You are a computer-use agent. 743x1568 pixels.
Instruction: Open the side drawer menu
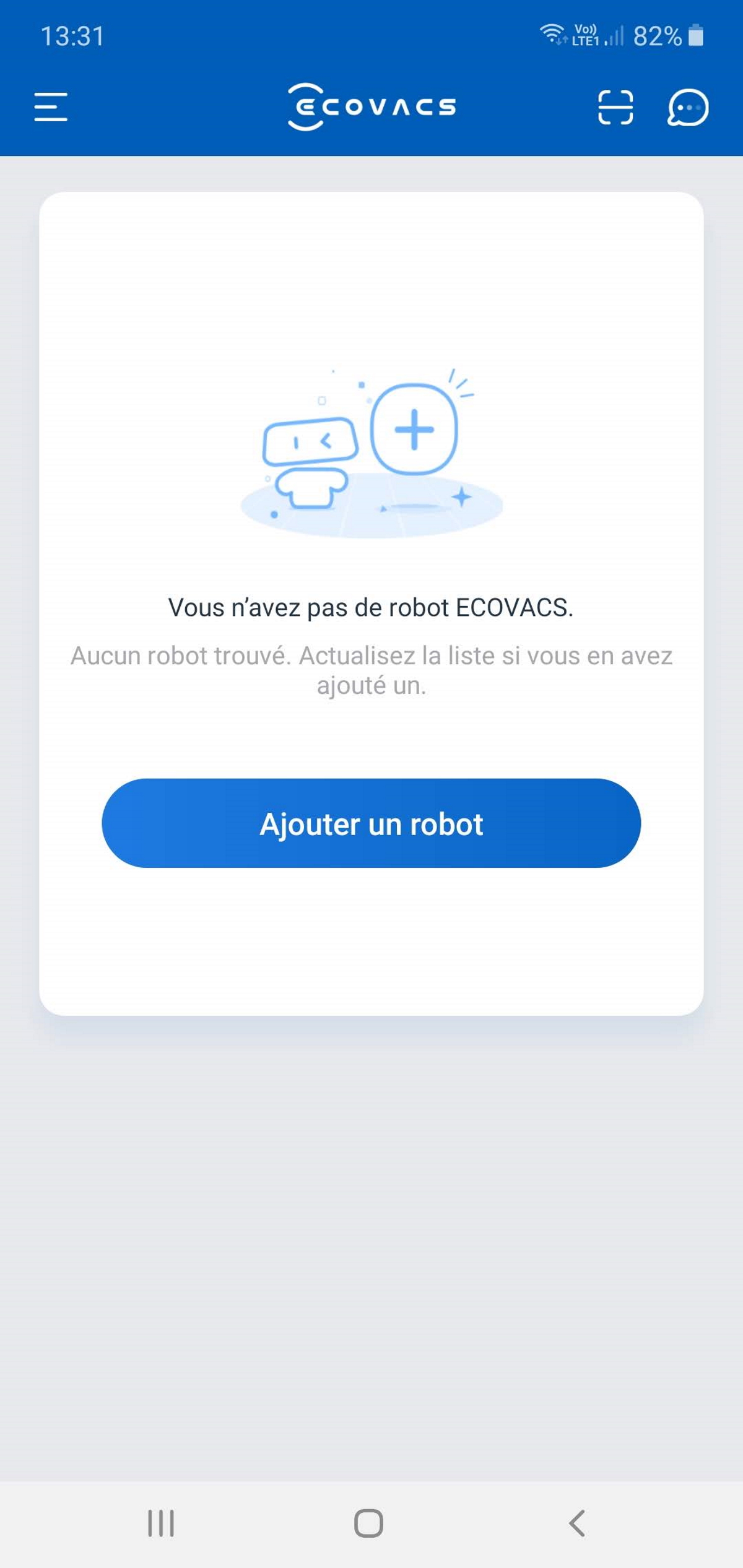tap(51, 107)
